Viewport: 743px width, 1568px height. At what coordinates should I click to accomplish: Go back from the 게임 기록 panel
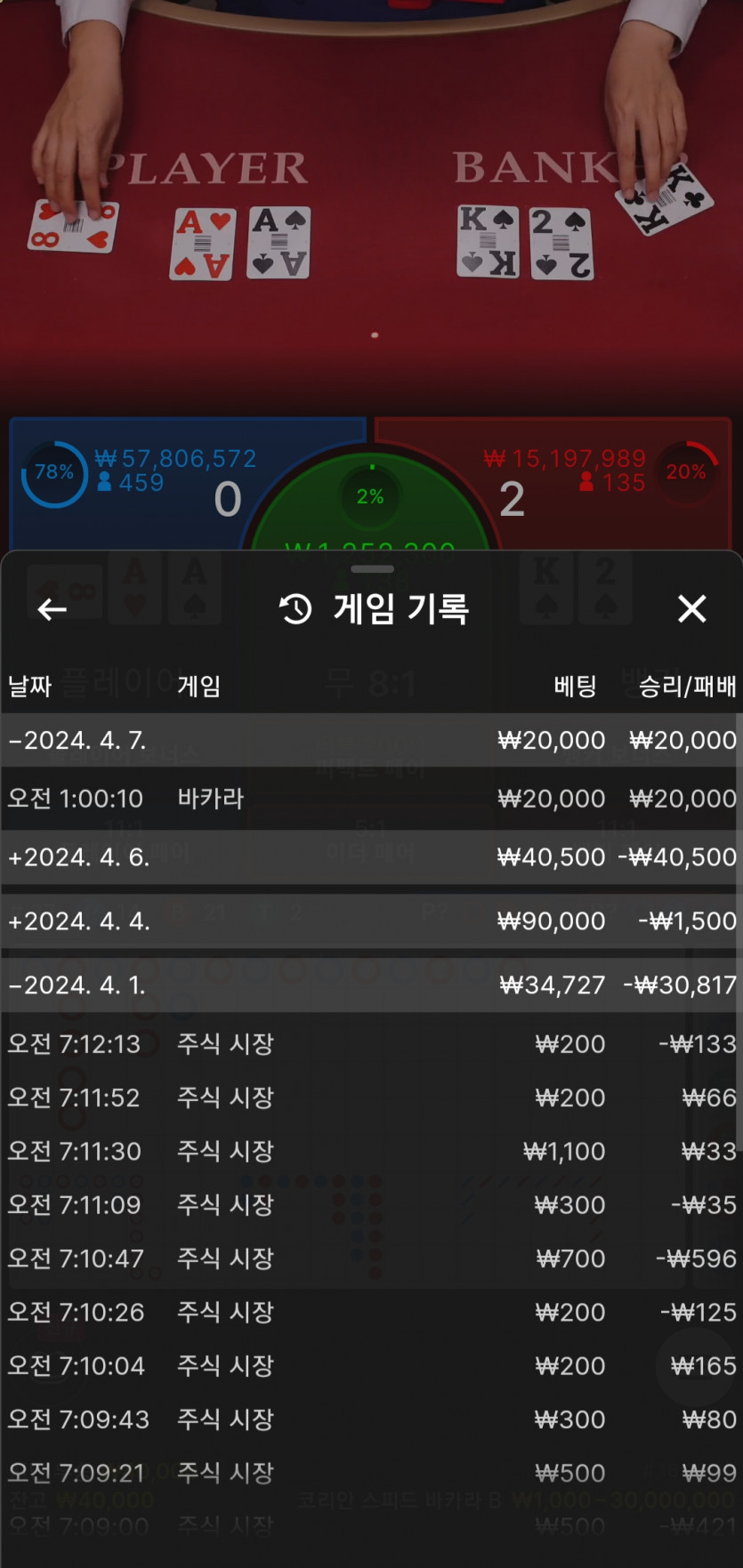52,609
